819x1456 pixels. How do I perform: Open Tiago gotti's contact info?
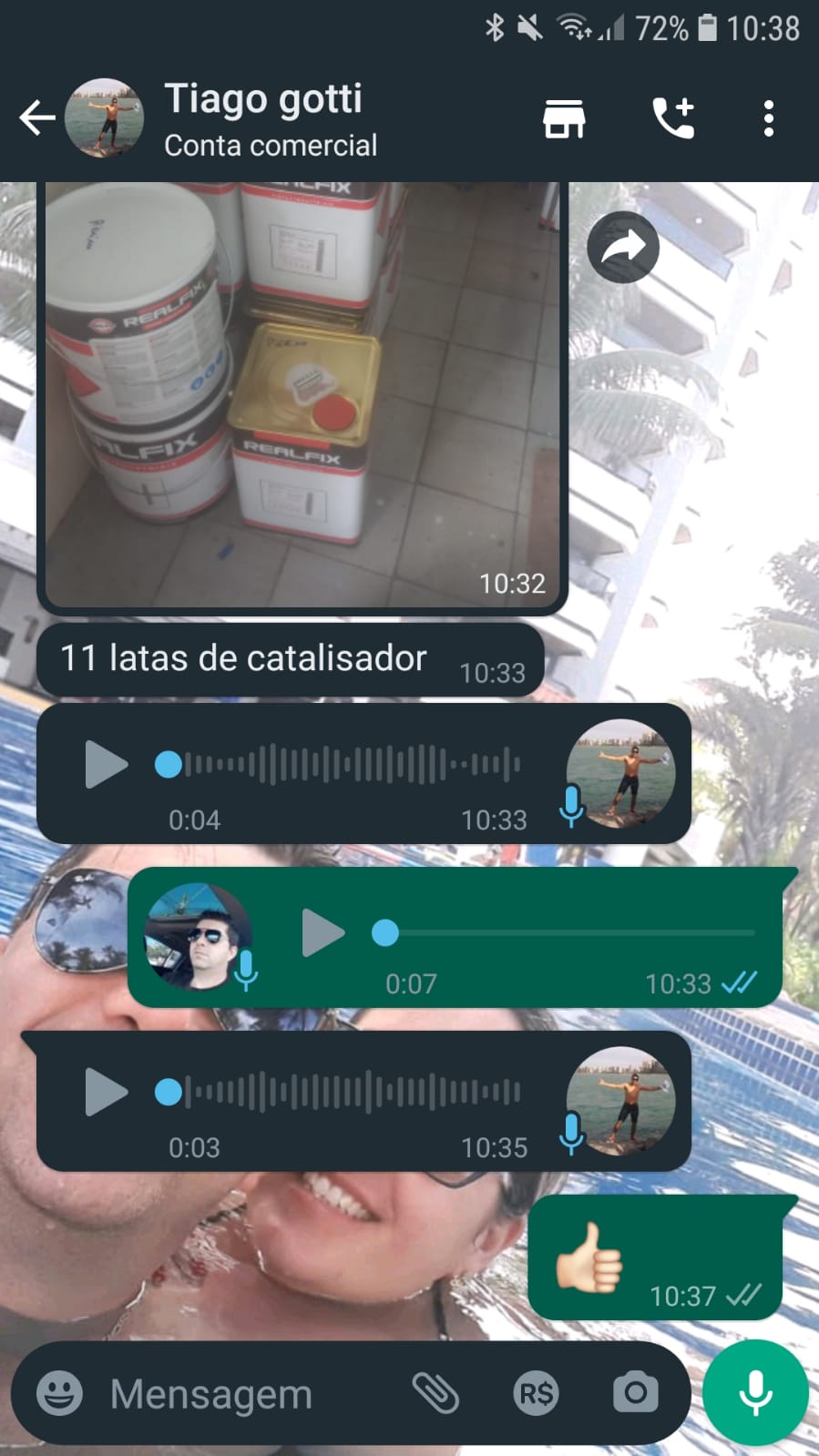pyautogui.click(x=264, y=118)
